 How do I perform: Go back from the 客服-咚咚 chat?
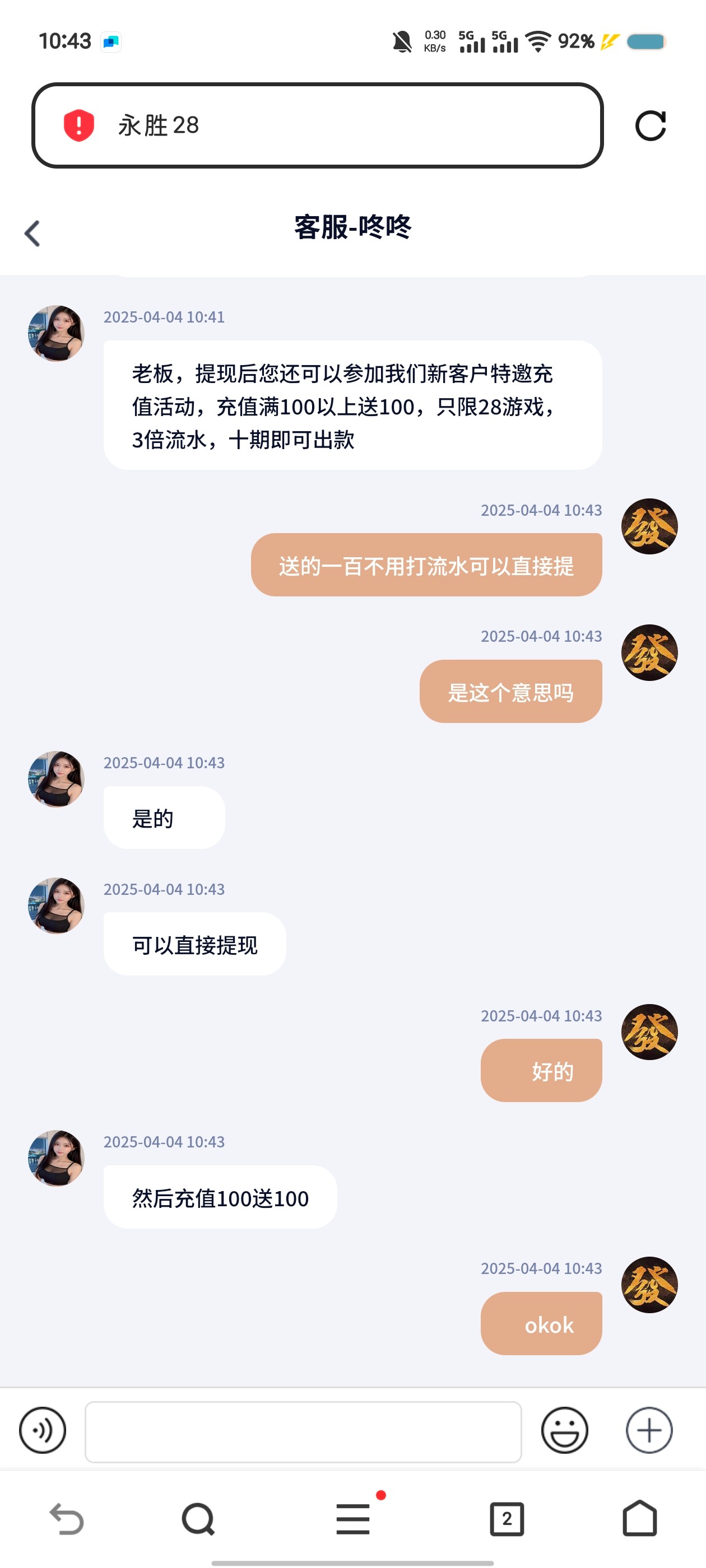point(32,234)
